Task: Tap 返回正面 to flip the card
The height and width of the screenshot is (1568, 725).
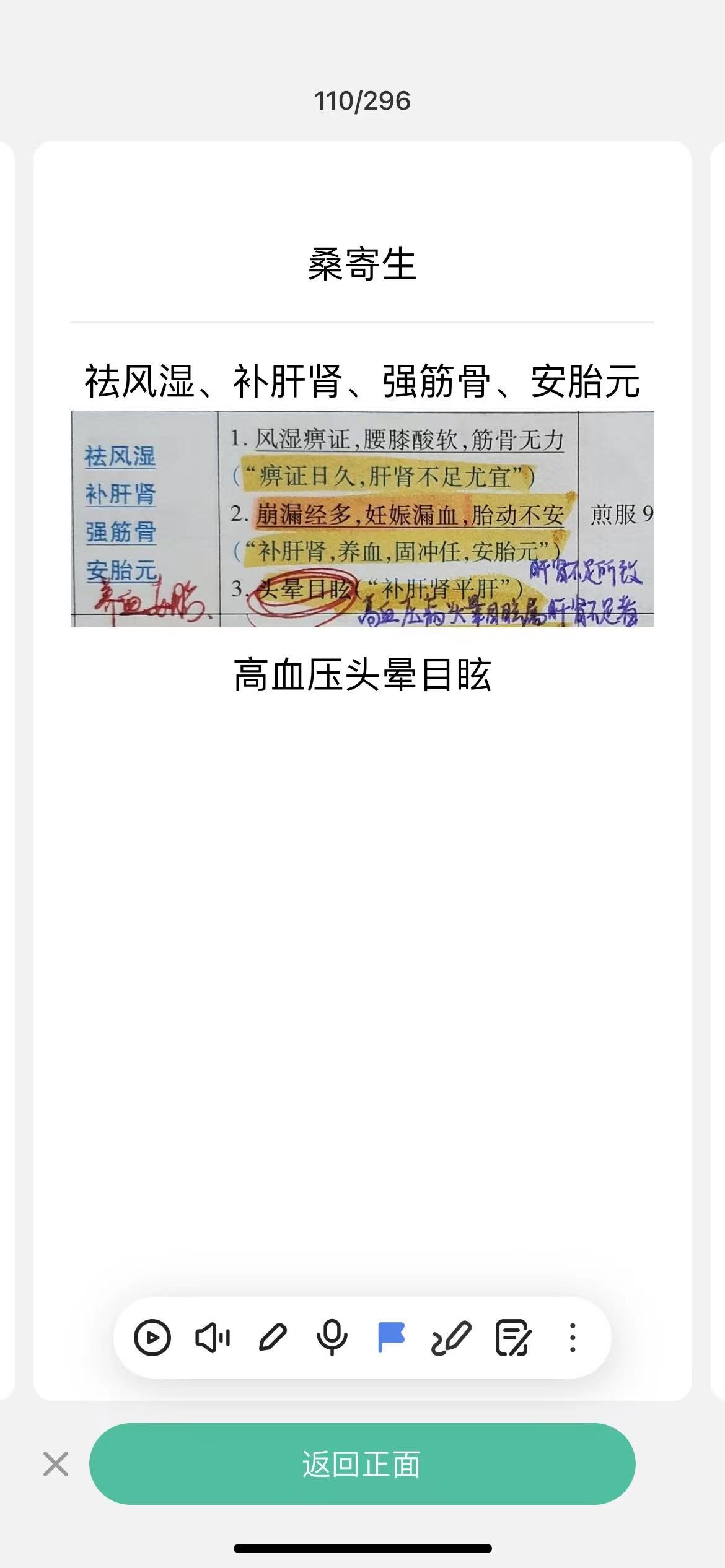Action: pos(362,1464)
